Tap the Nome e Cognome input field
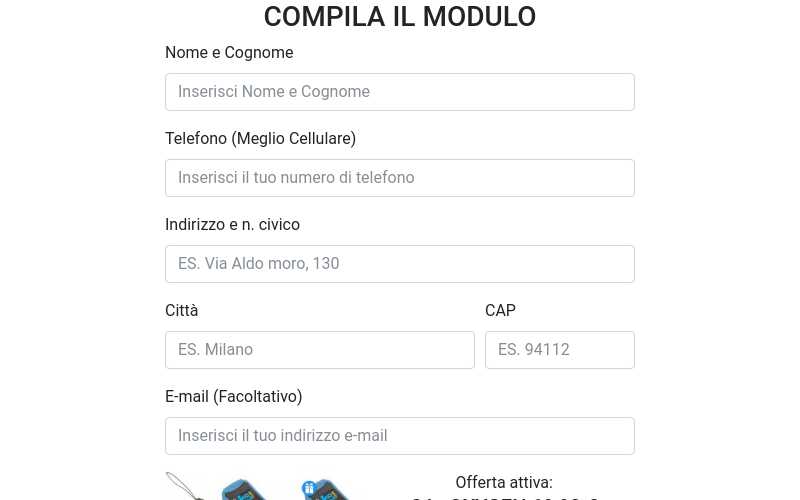 [x=399, y=92]
